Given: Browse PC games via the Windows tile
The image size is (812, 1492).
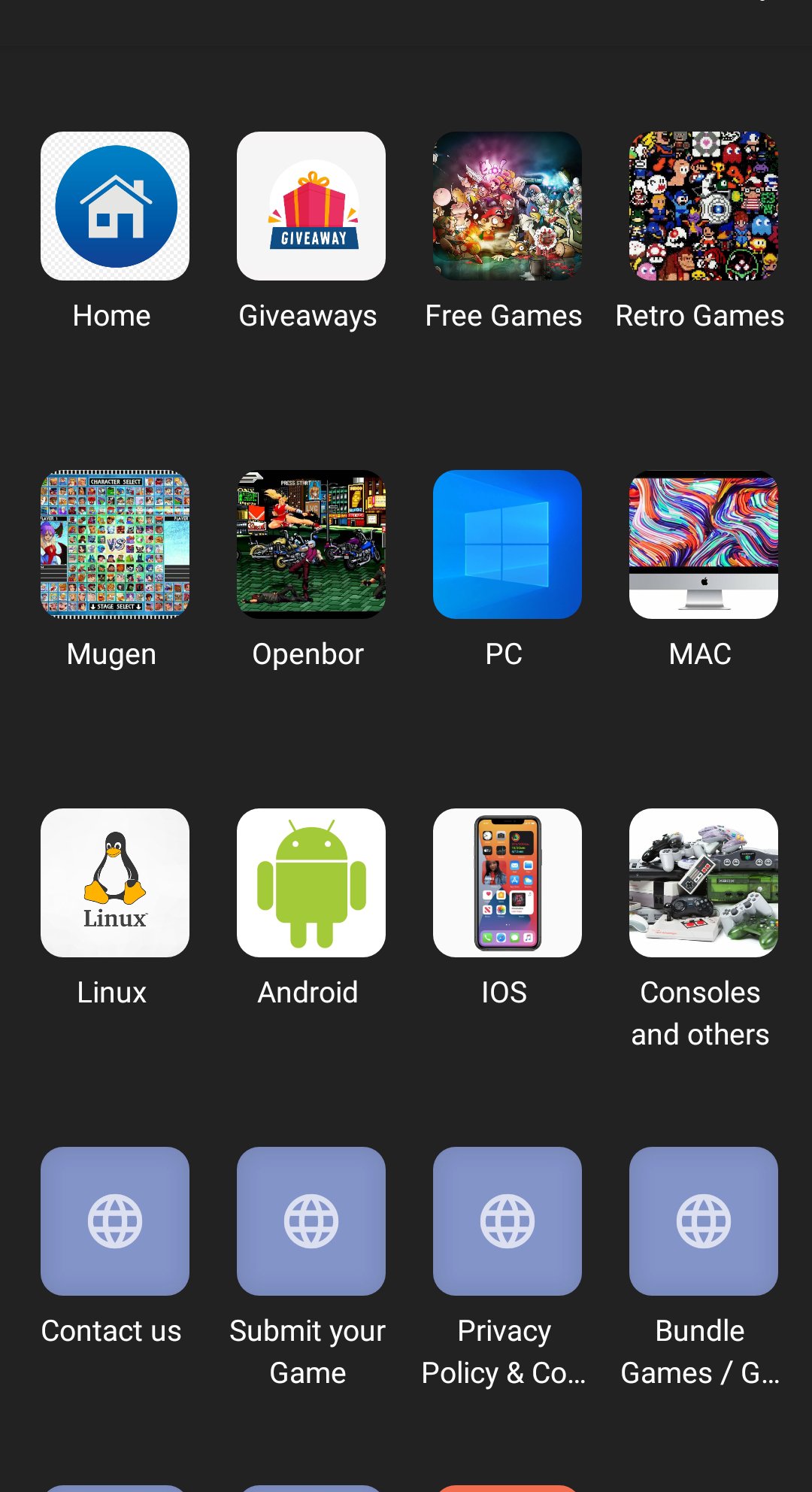Looking at the screenshot, I should coord(507,544).
